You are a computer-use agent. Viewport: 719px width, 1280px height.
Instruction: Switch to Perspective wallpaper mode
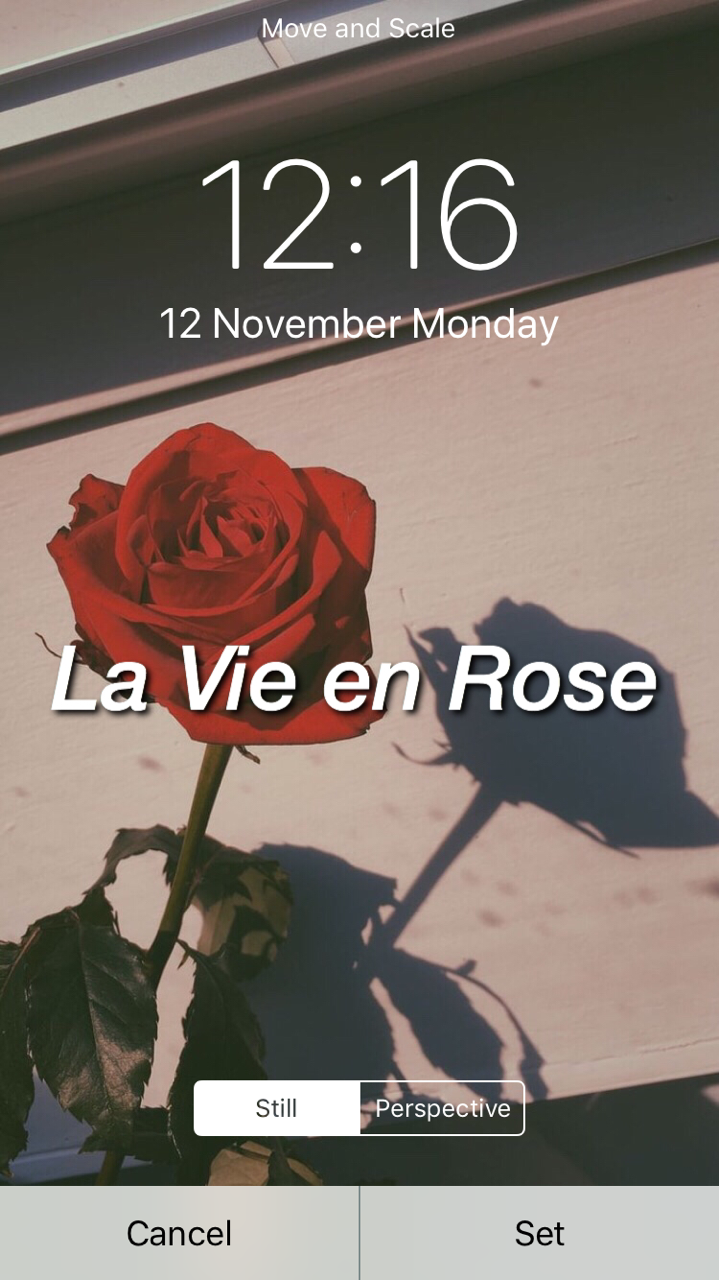click(x=442, y=1108)
